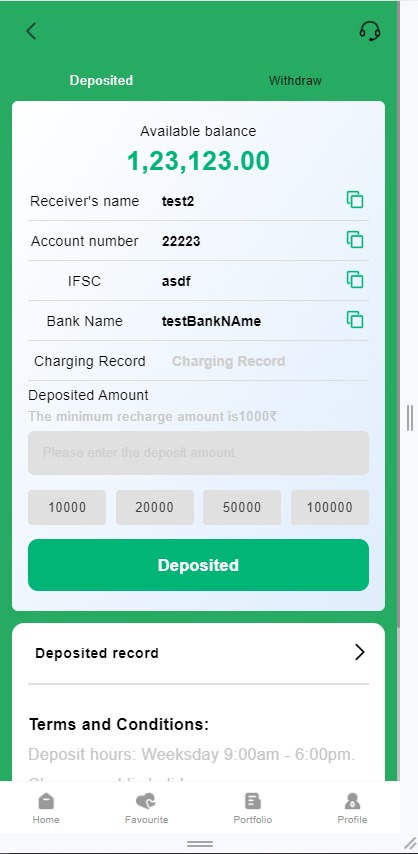
Task: Copy the receiver's name test2
Action: tap(355, 200)
